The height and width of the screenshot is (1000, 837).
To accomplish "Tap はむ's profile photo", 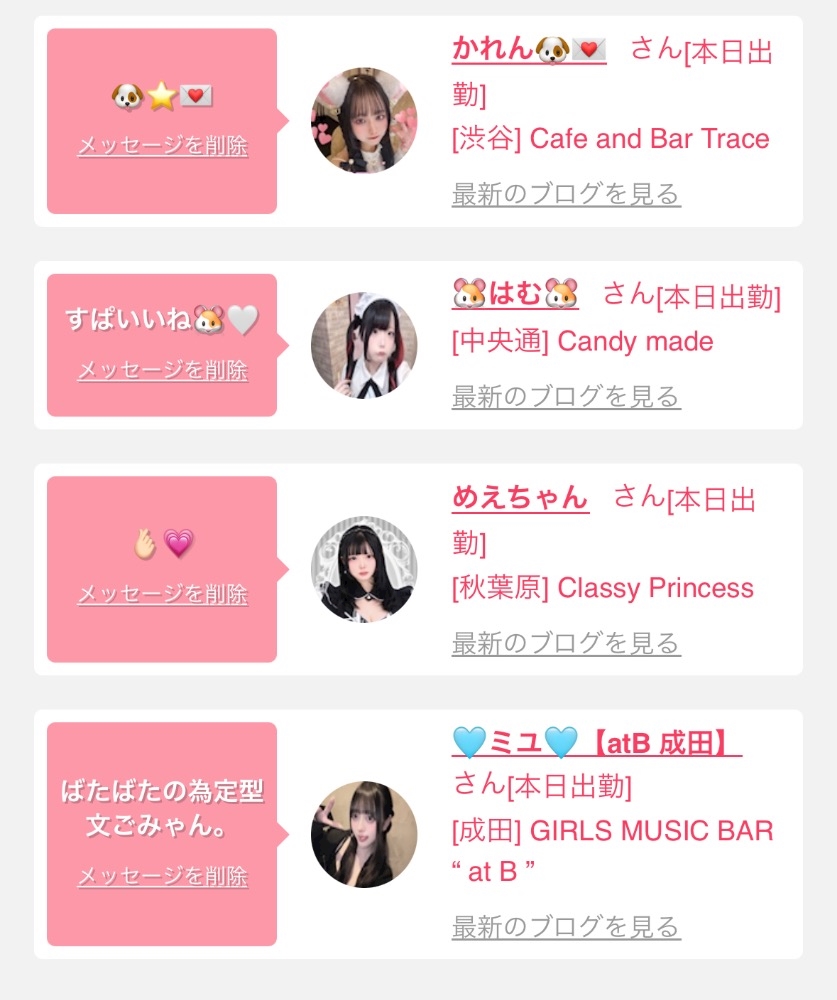I will pos(364,345).
